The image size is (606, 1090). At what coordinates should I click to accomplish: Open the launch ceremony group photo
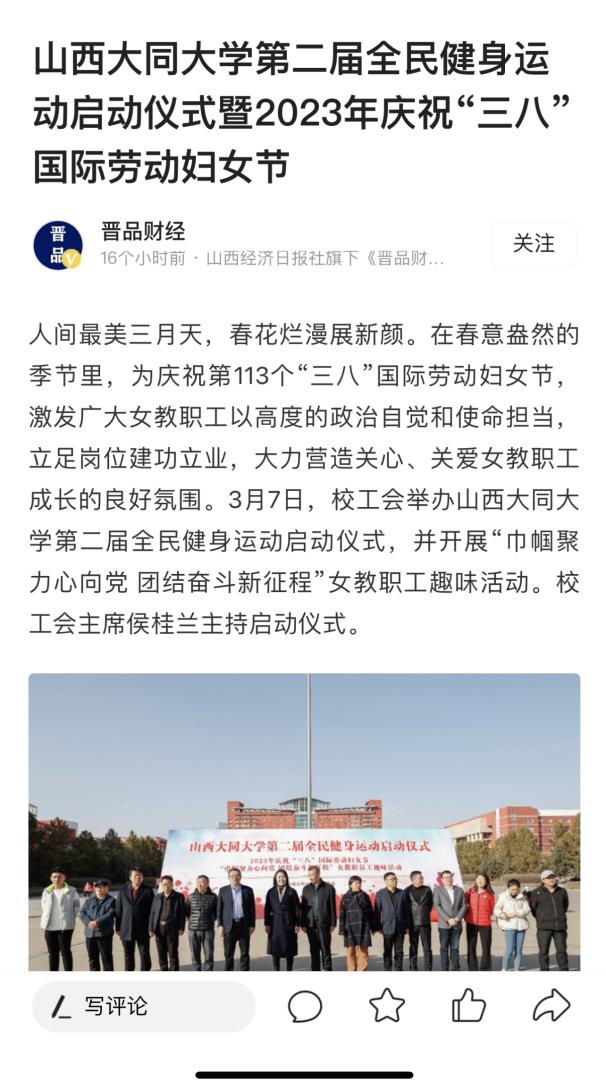tap(304, 822)
